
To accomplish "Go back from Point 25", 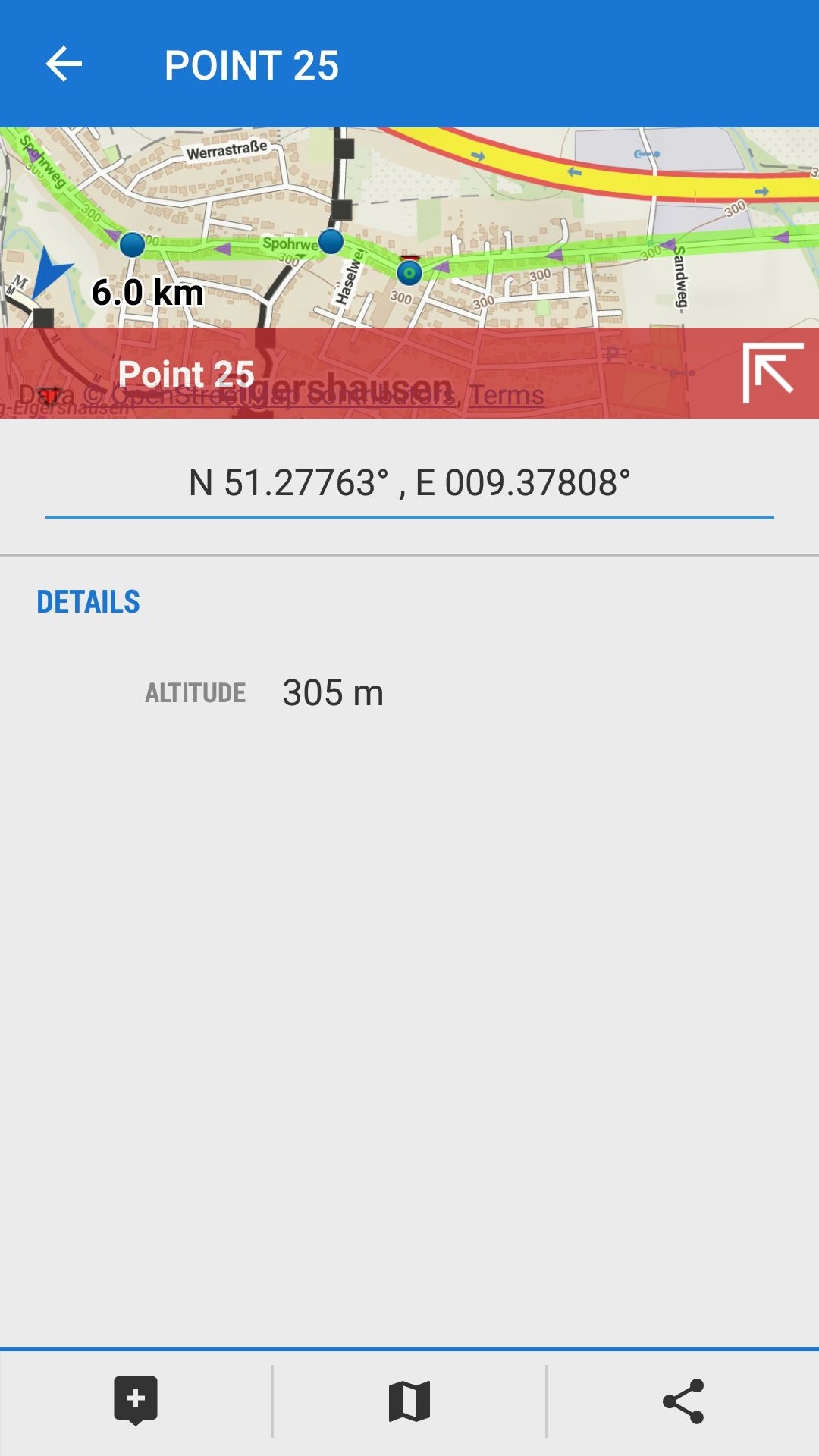I will point(64,64).
